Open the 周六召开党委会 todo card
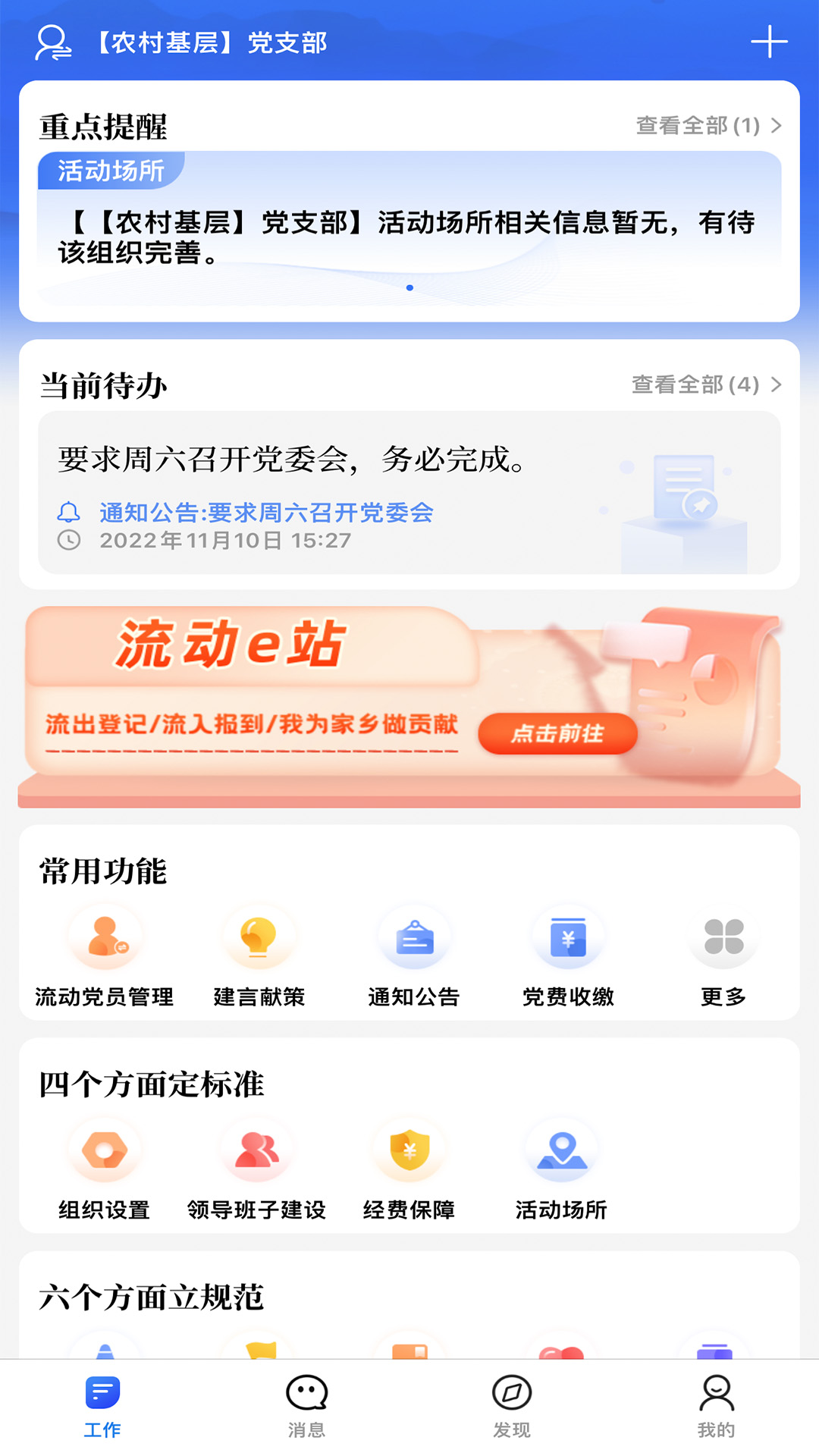The height and width of the screenshot is (1456, 819). click(409, 493)
